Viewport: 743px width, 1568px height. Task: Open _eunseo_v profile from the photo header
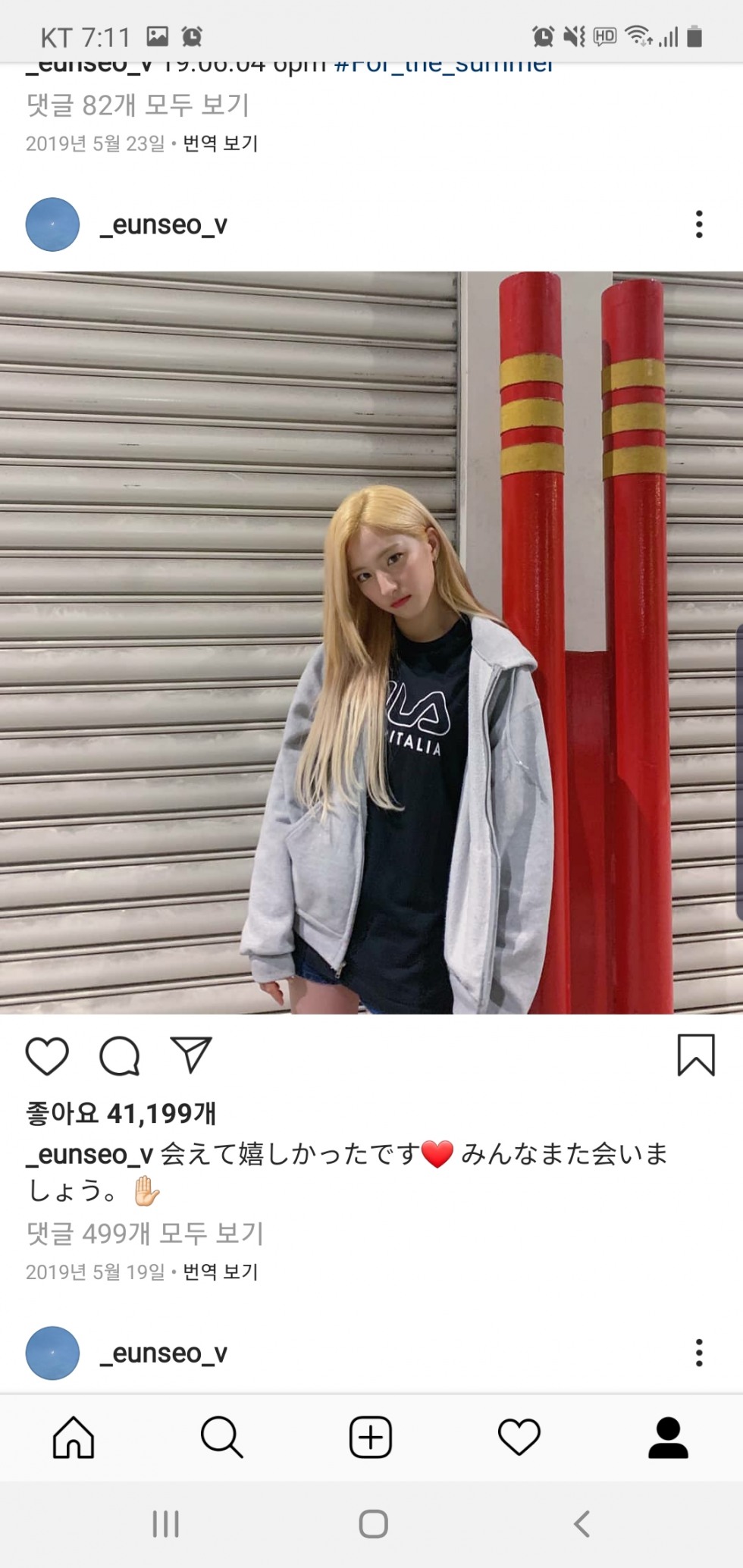[x=163, y=224]
